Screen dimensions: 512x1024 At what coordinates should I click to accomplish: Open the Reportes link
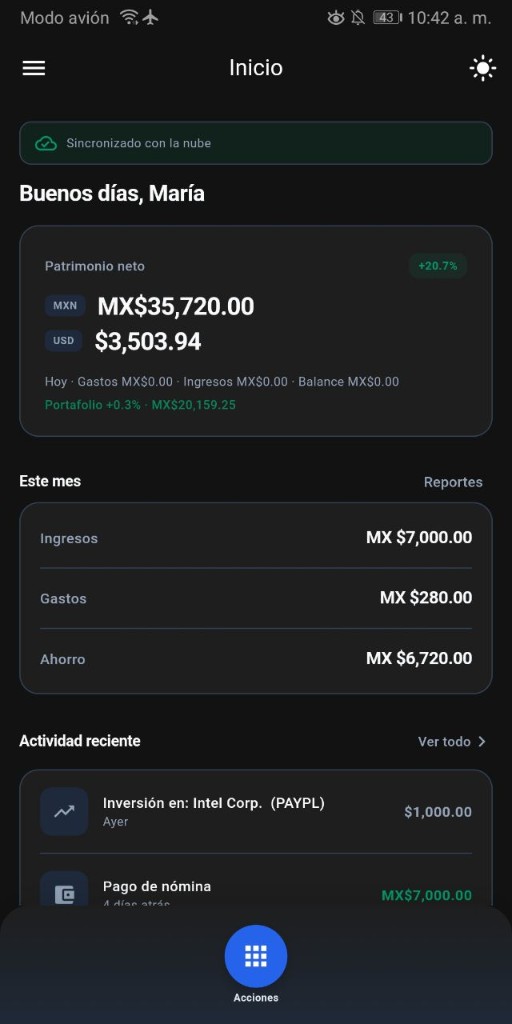pos(453,482)
